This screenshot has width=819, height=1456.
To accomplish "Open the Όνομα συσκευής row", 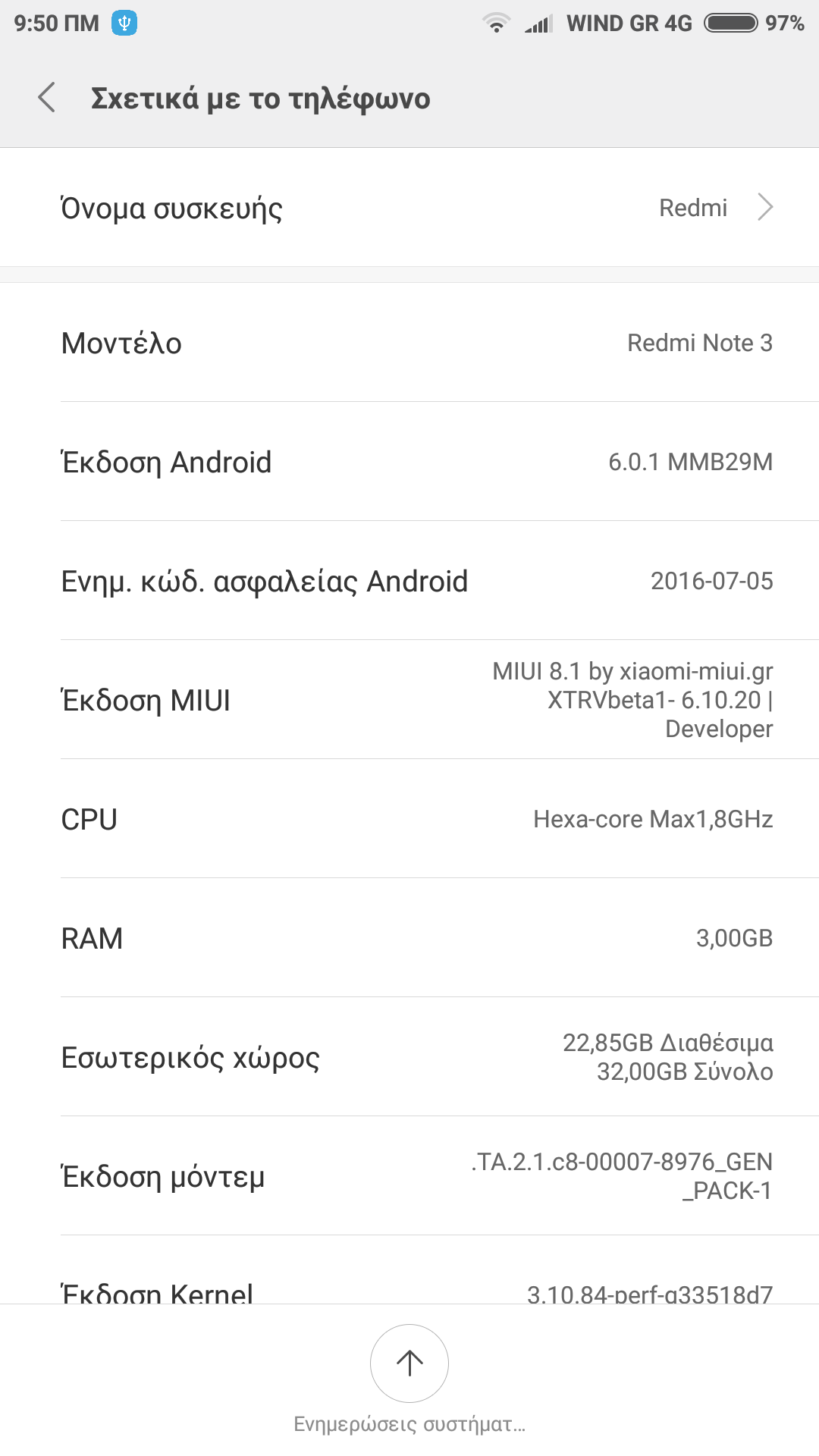I will pos(409,208).
